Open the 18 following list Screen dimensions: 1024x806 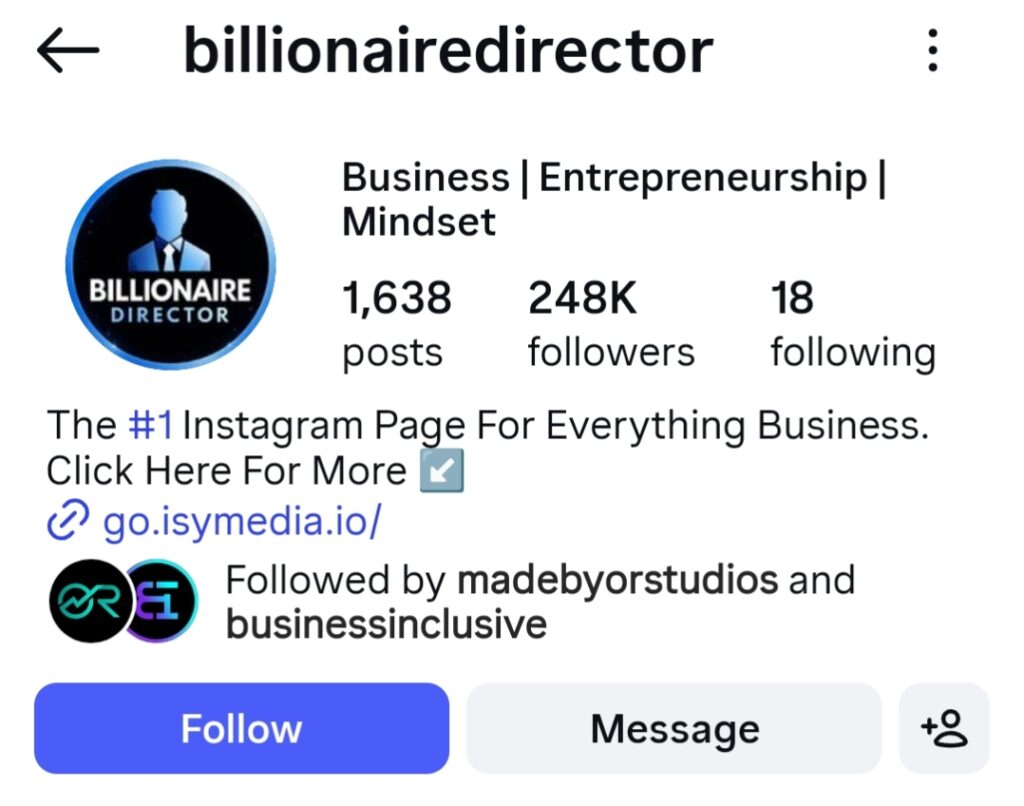[851, 324]
